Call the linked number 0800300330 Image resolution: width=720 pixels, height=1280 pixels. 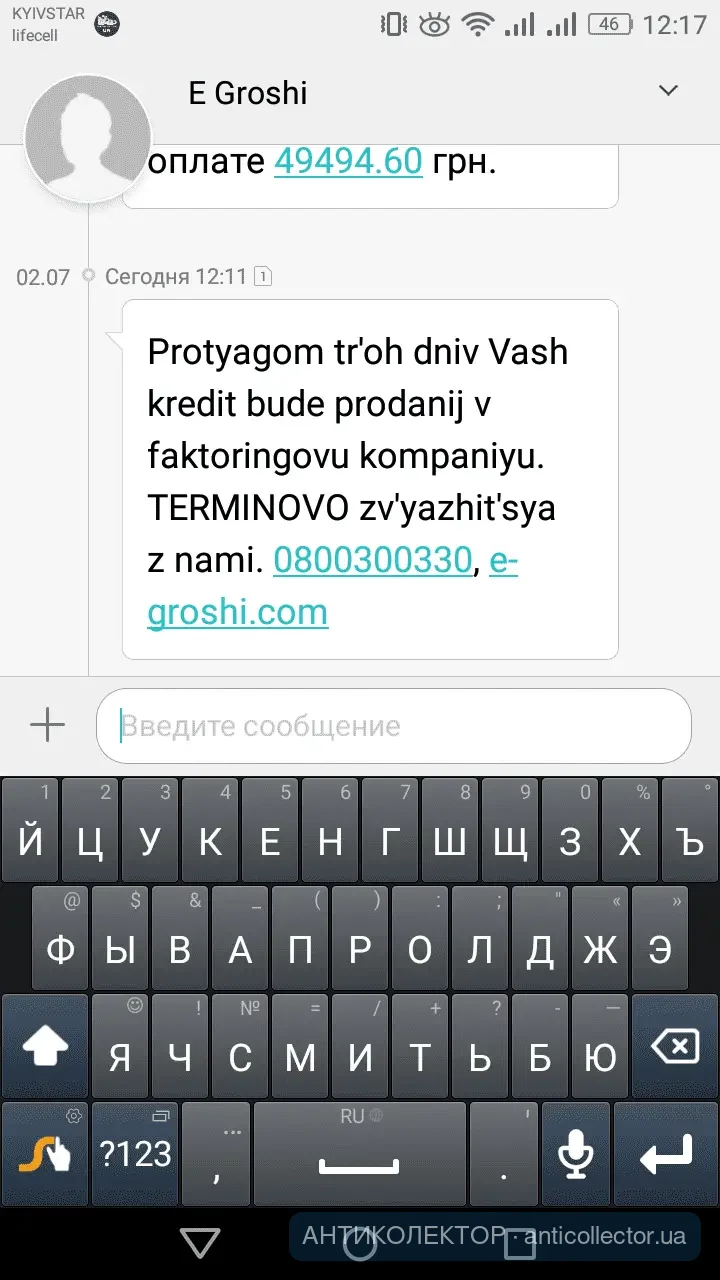click(x=371, y=560)
